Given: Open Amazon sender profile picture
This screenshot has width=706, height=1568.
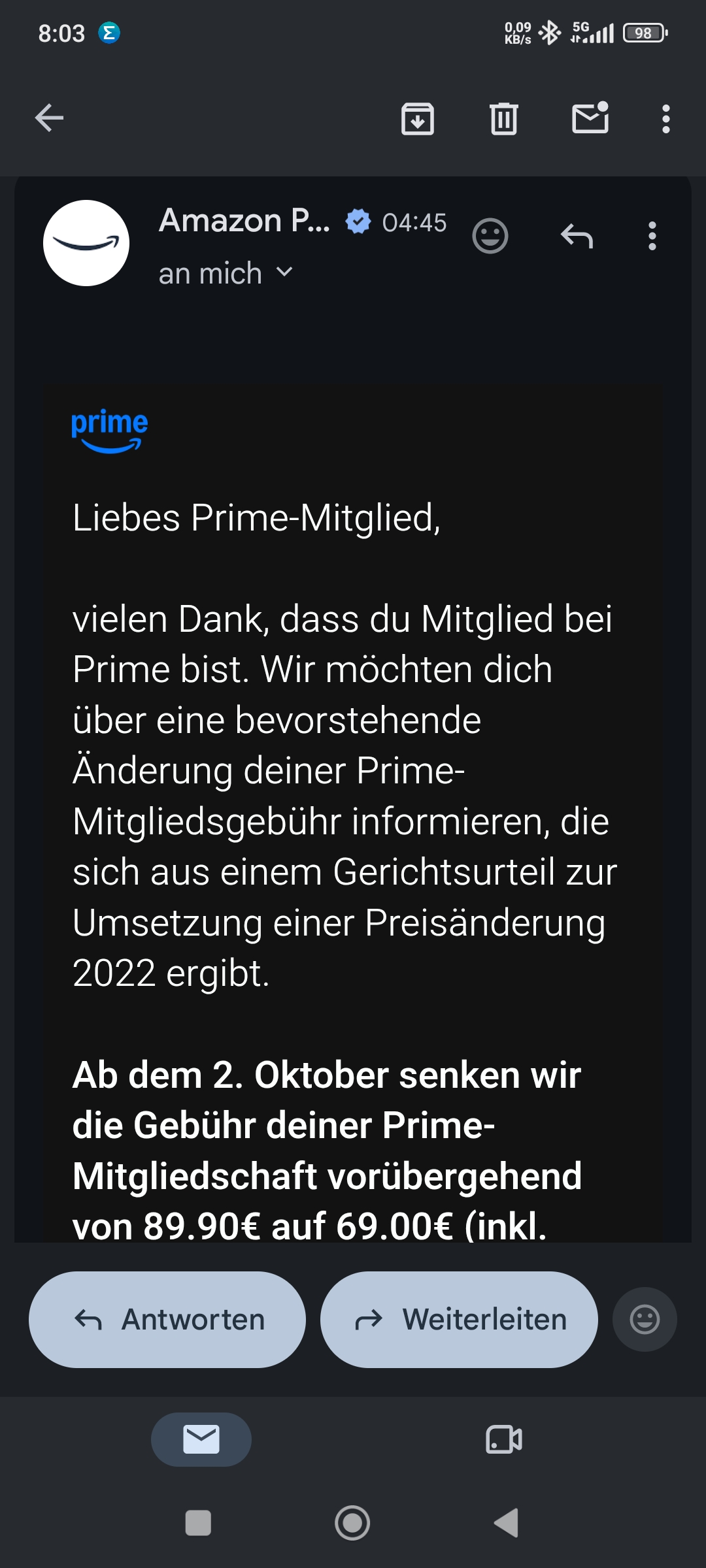Looking at the screenshot, I should click(86, 243).
